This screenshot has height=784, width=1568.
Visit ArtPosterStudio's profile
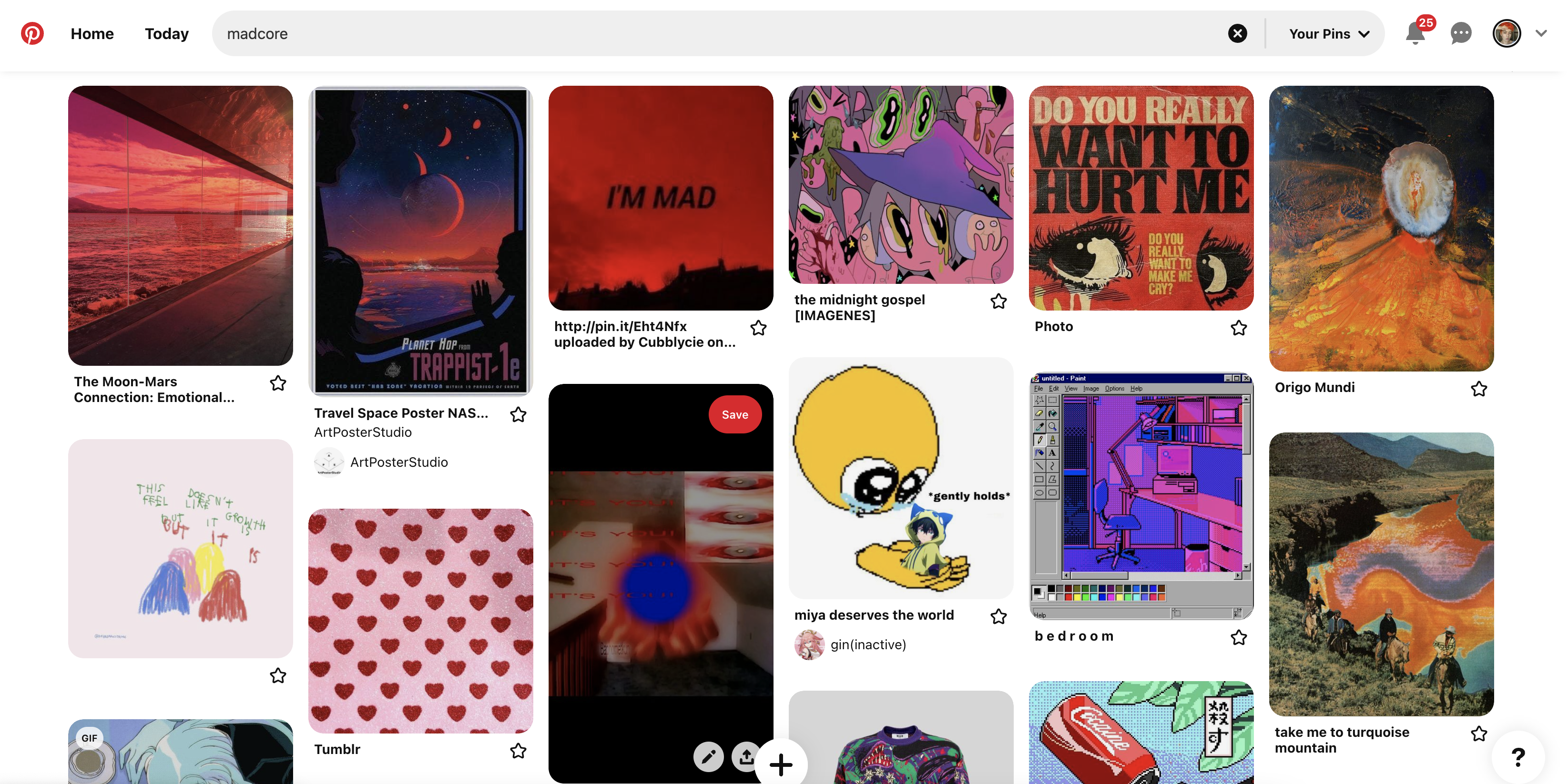[x=399, y=462]
